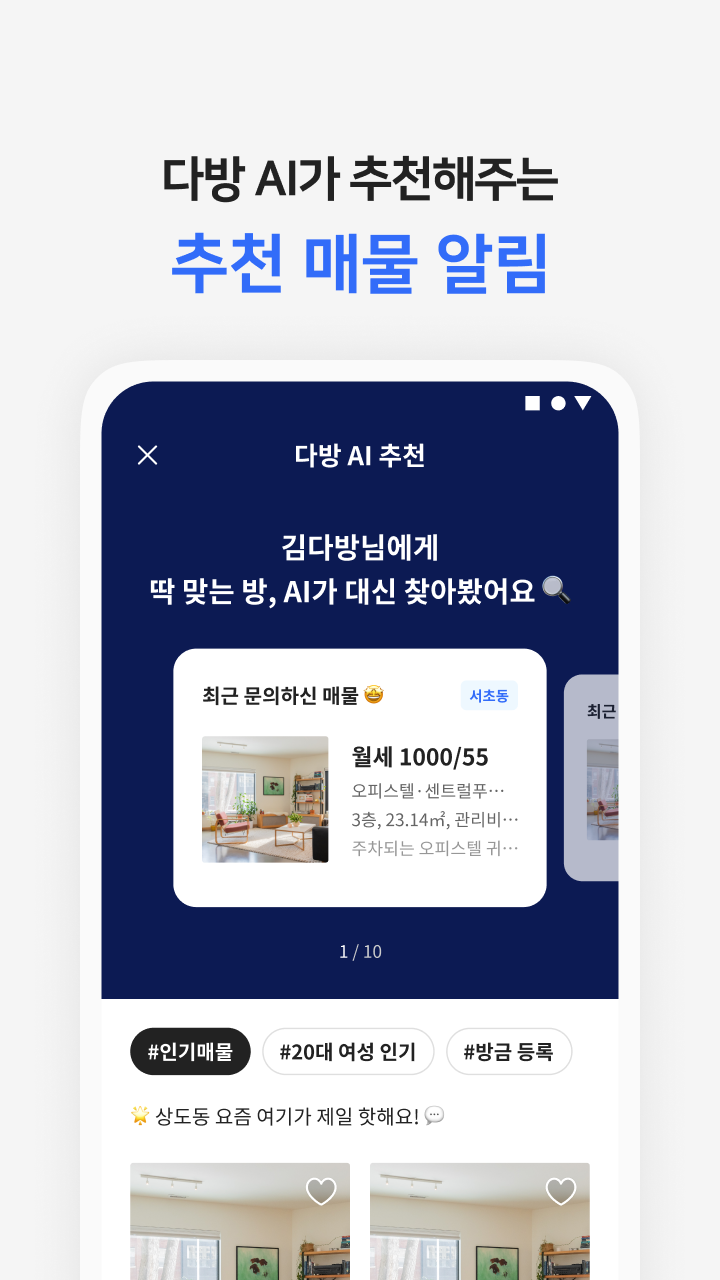The width and height of the screenshot is (720, 1280).
Task: Tap the 서초동 location badge
Action: 491,696
